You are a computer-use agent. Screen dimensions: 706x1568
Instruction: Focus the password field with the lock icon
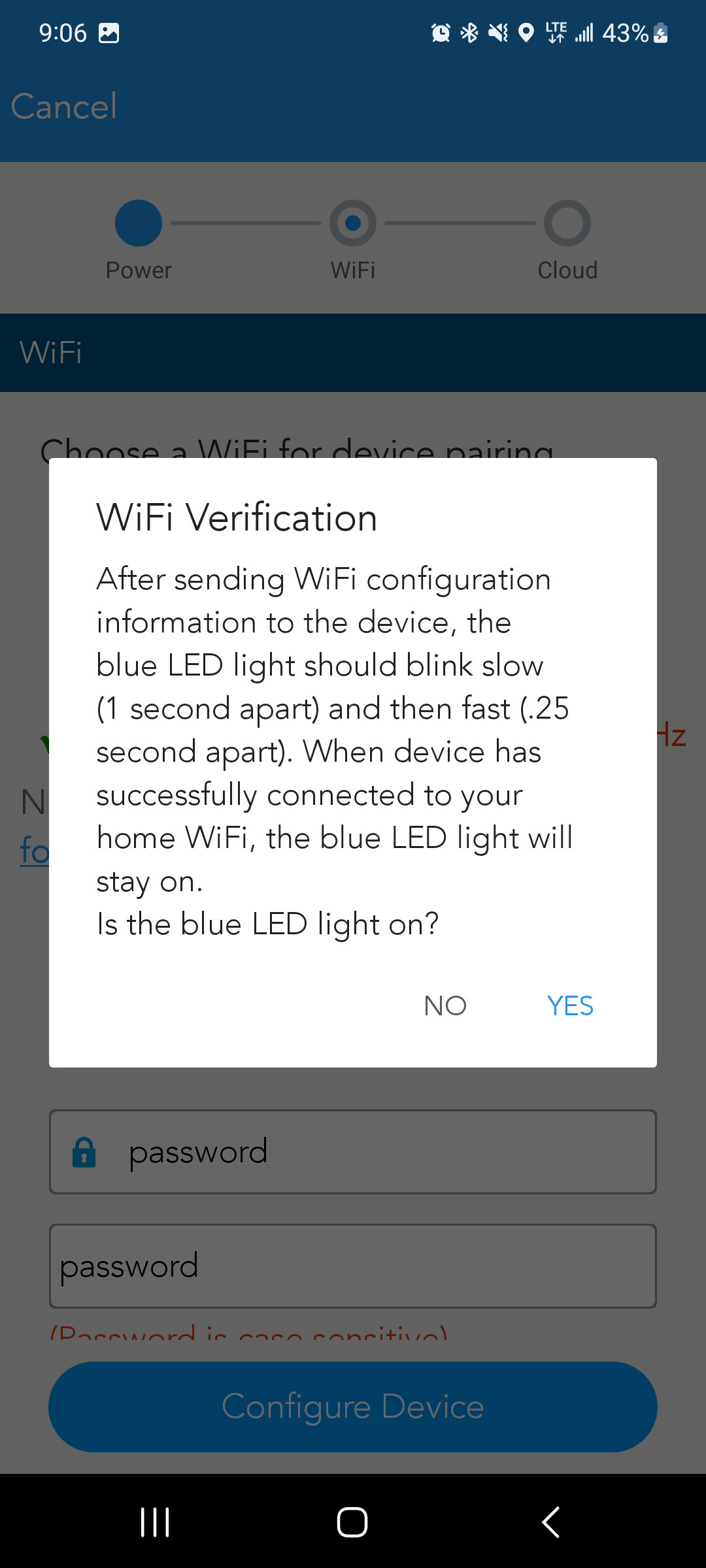click(353, 1152)
